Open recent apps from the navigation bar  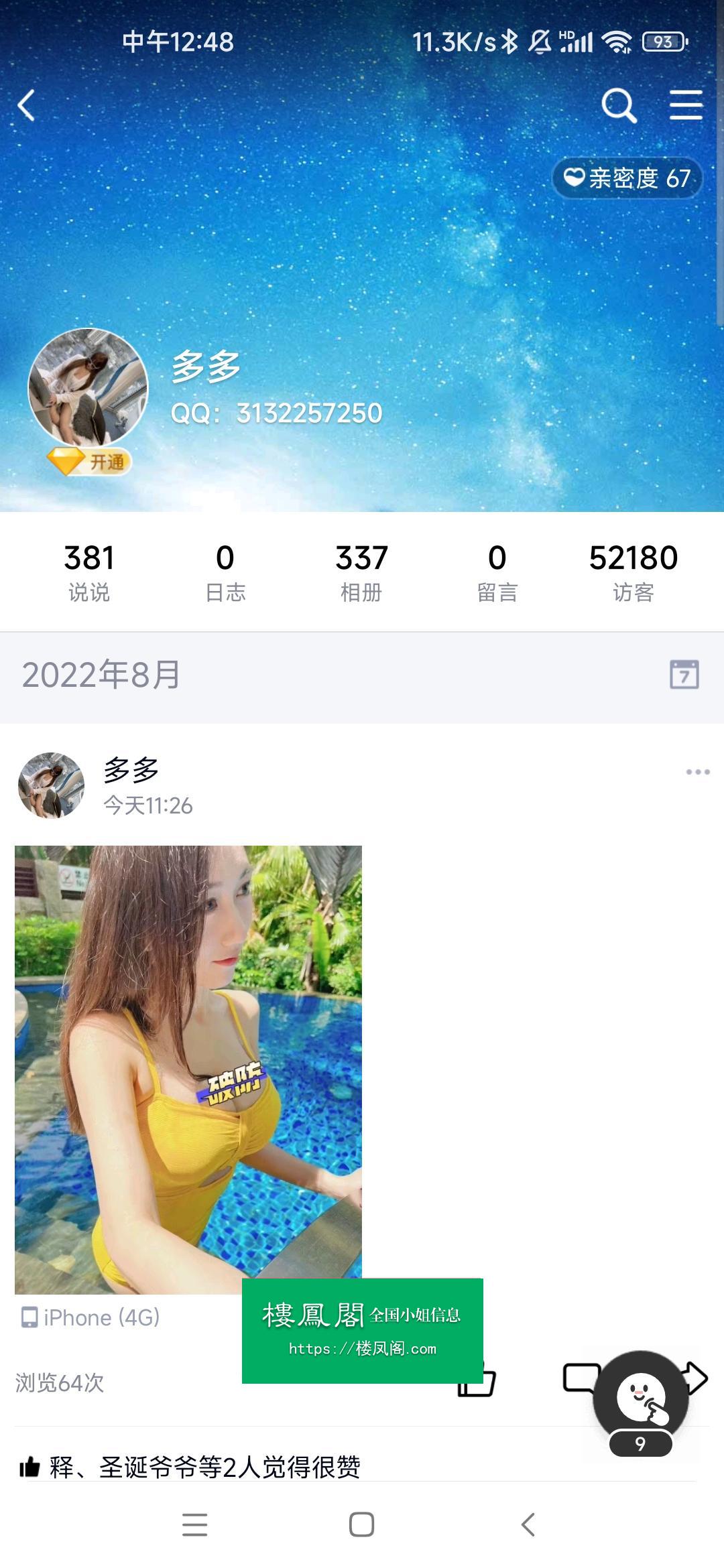pos(194,1525)
